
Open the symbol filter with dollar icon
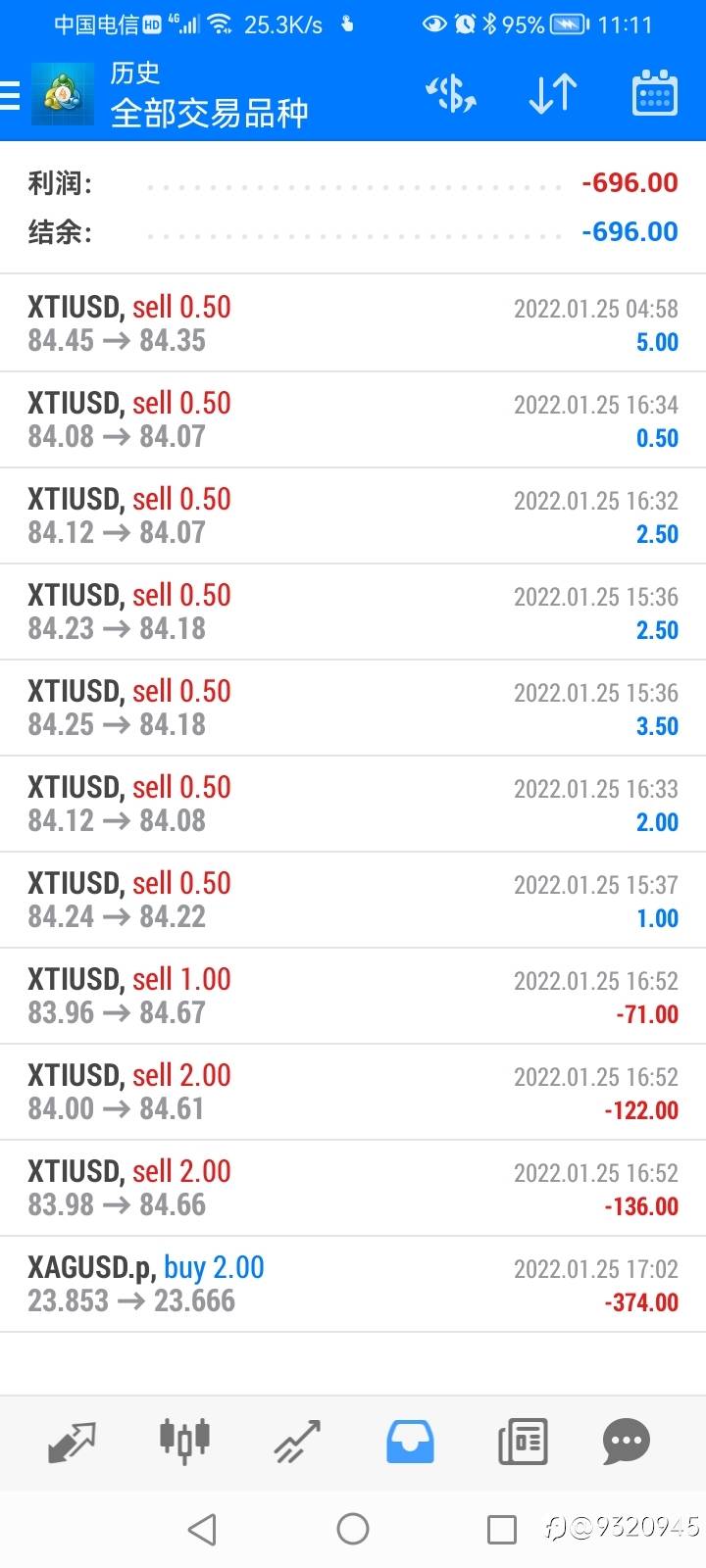click(450, 95)
